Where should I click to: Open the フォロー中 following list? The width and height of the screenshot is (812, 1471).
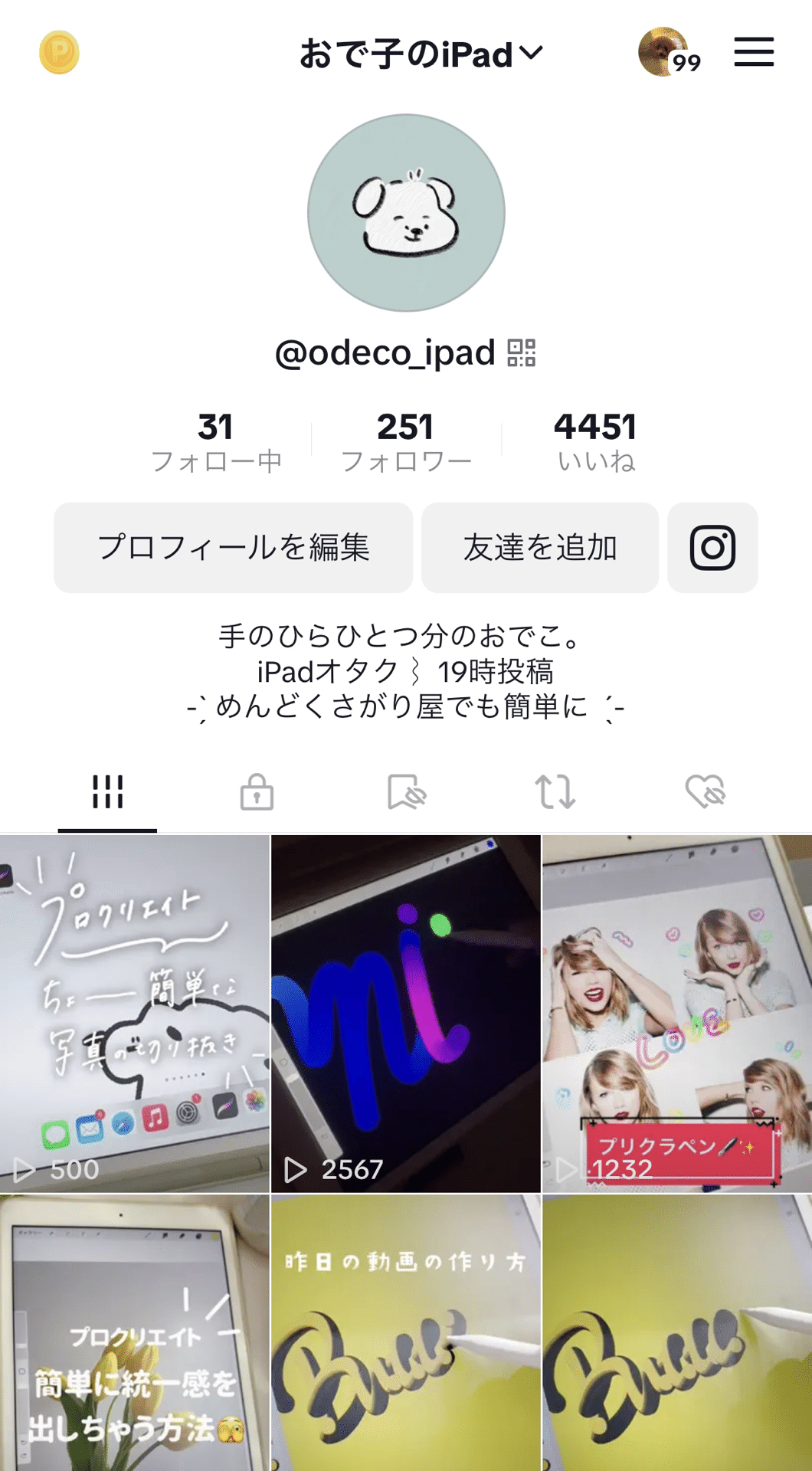tap(216, 441)
